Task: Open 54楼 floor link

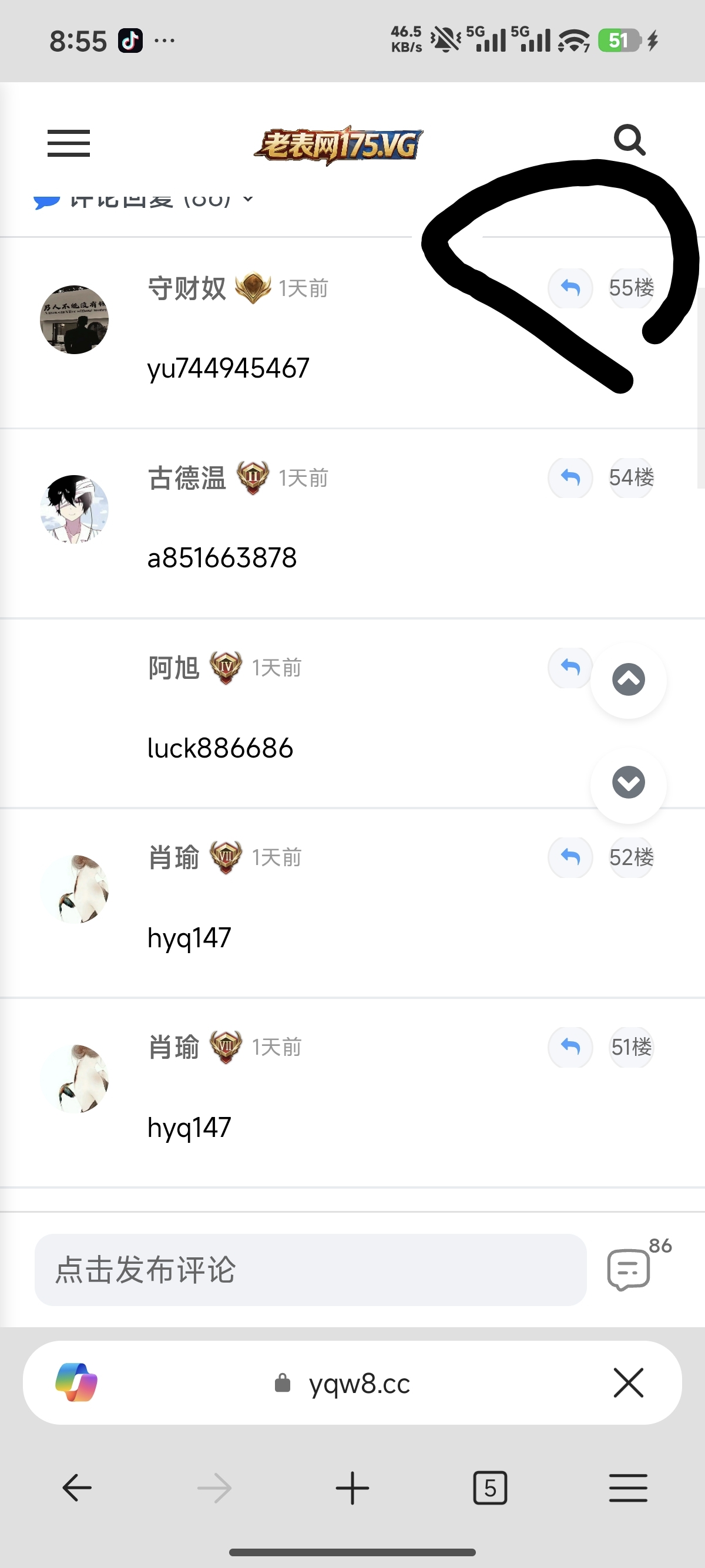Action: (x=631, y=479)
